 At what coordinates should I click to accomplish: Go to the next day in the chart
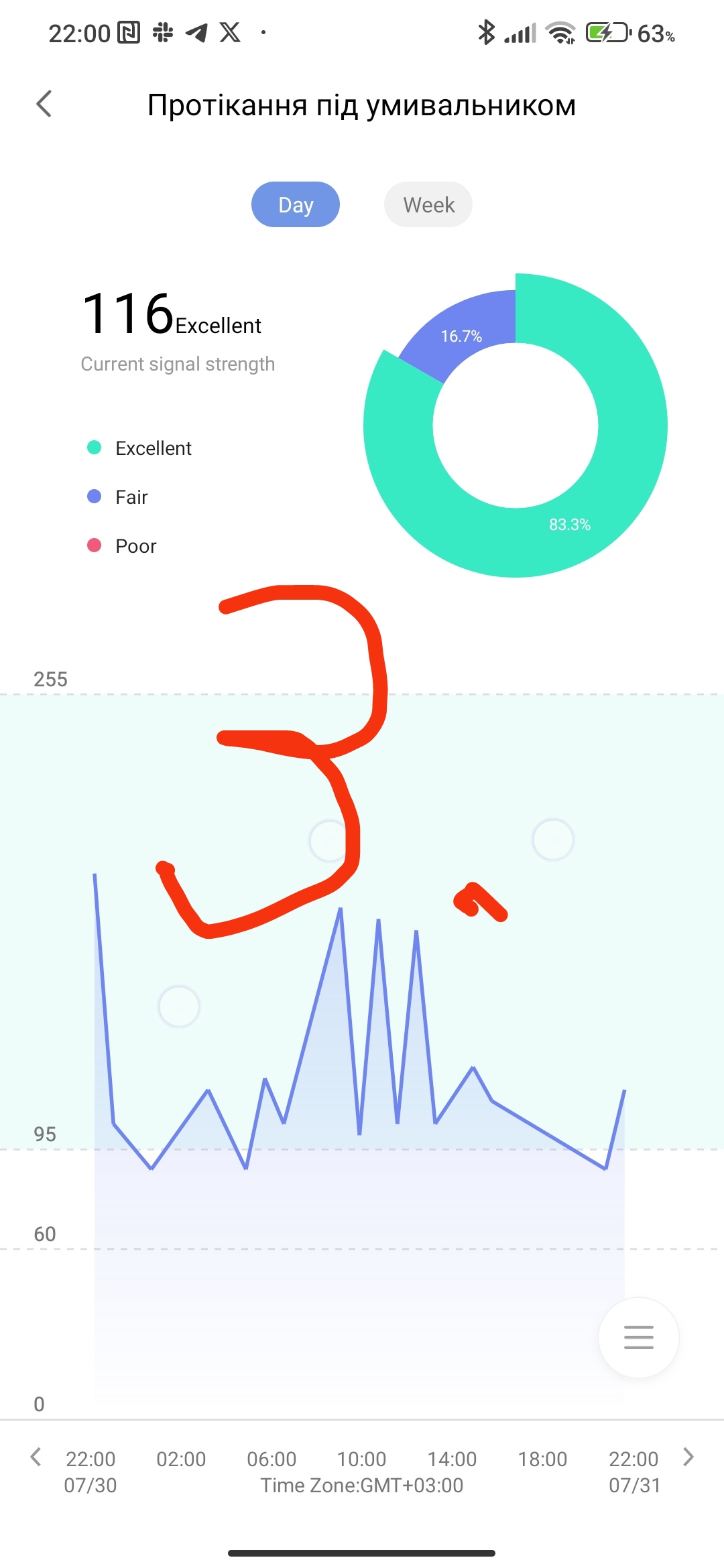pos(688,1457)
